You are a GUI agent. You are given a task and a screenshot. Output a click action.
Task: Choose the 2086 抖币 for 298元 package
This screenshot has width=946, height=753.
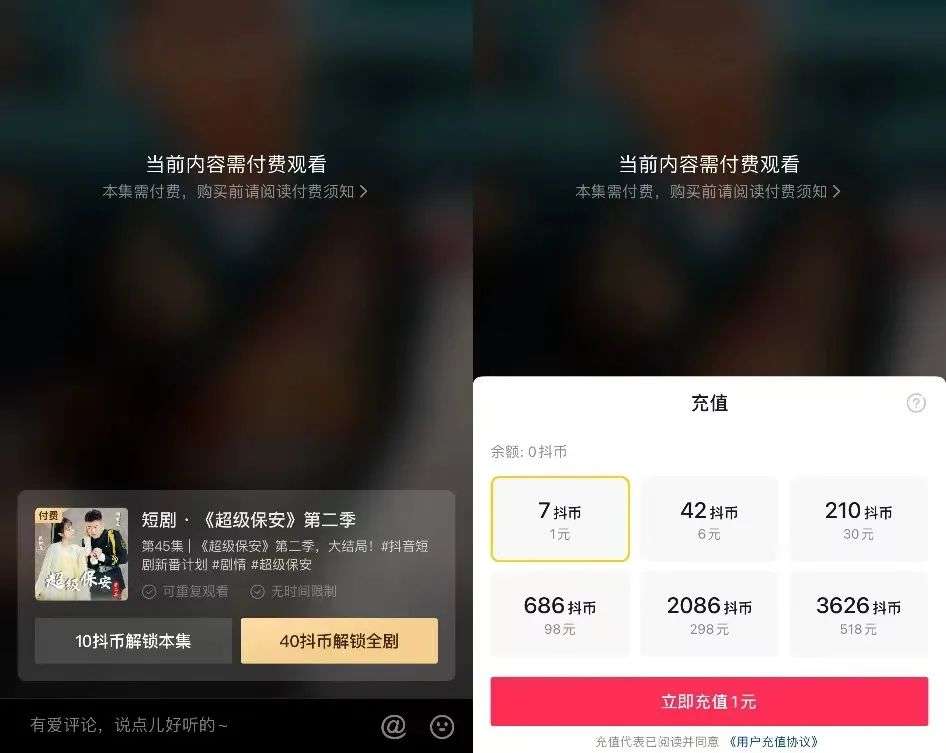coord(709,614)
